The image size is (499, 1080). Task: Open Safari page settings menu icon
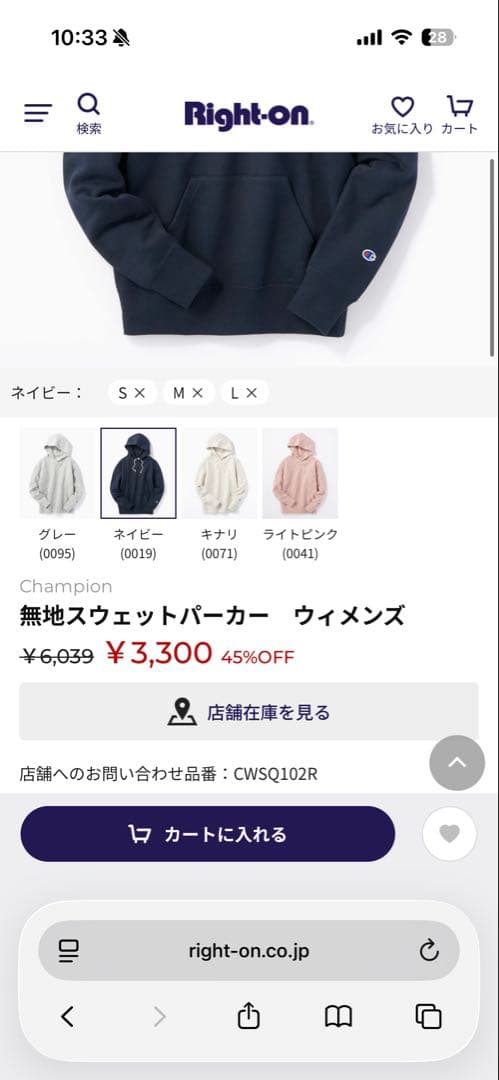tap(69, 951)
